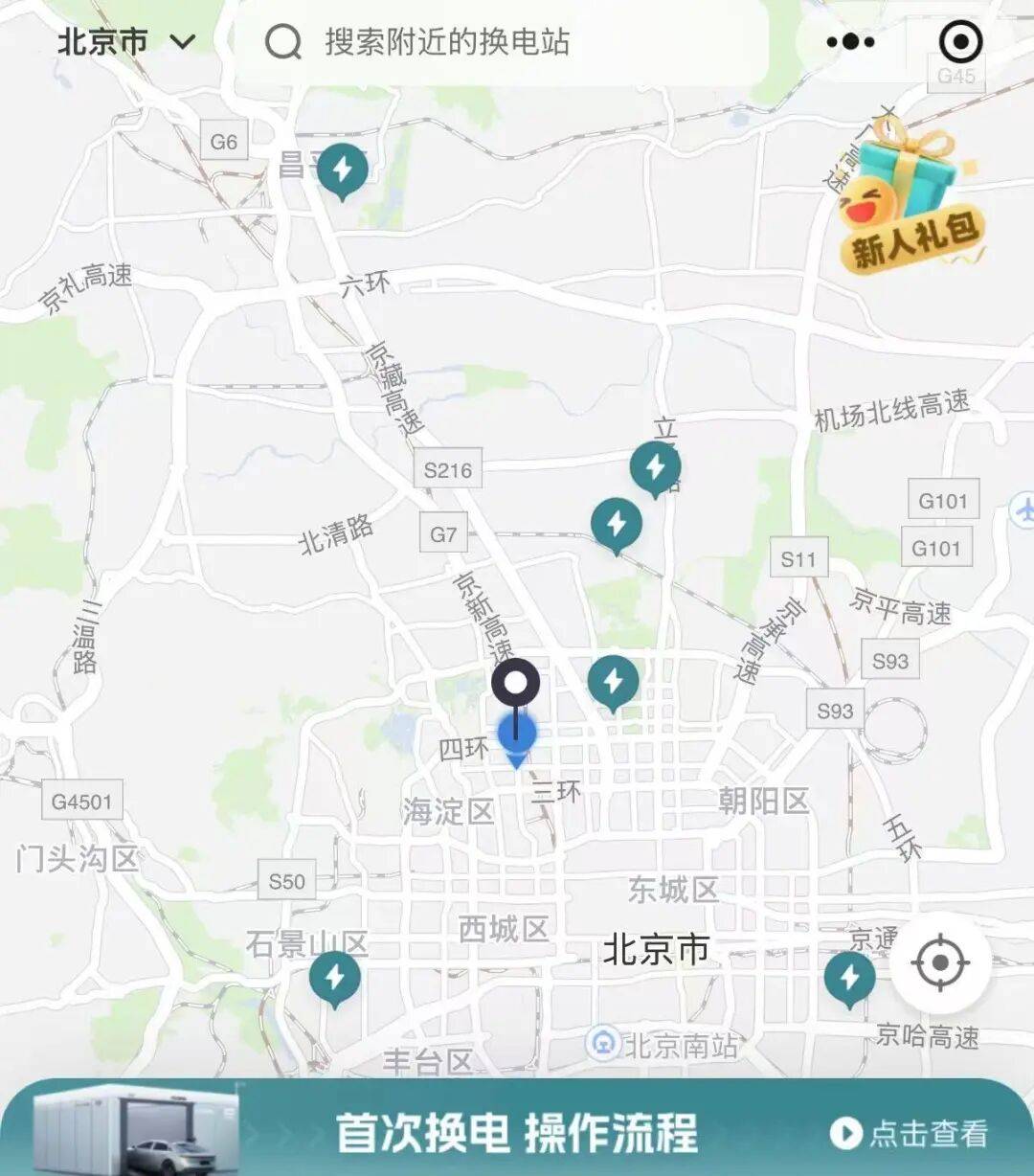Select the swap station above 三环
The image size is (1034, 1176).
pos(614,681)
